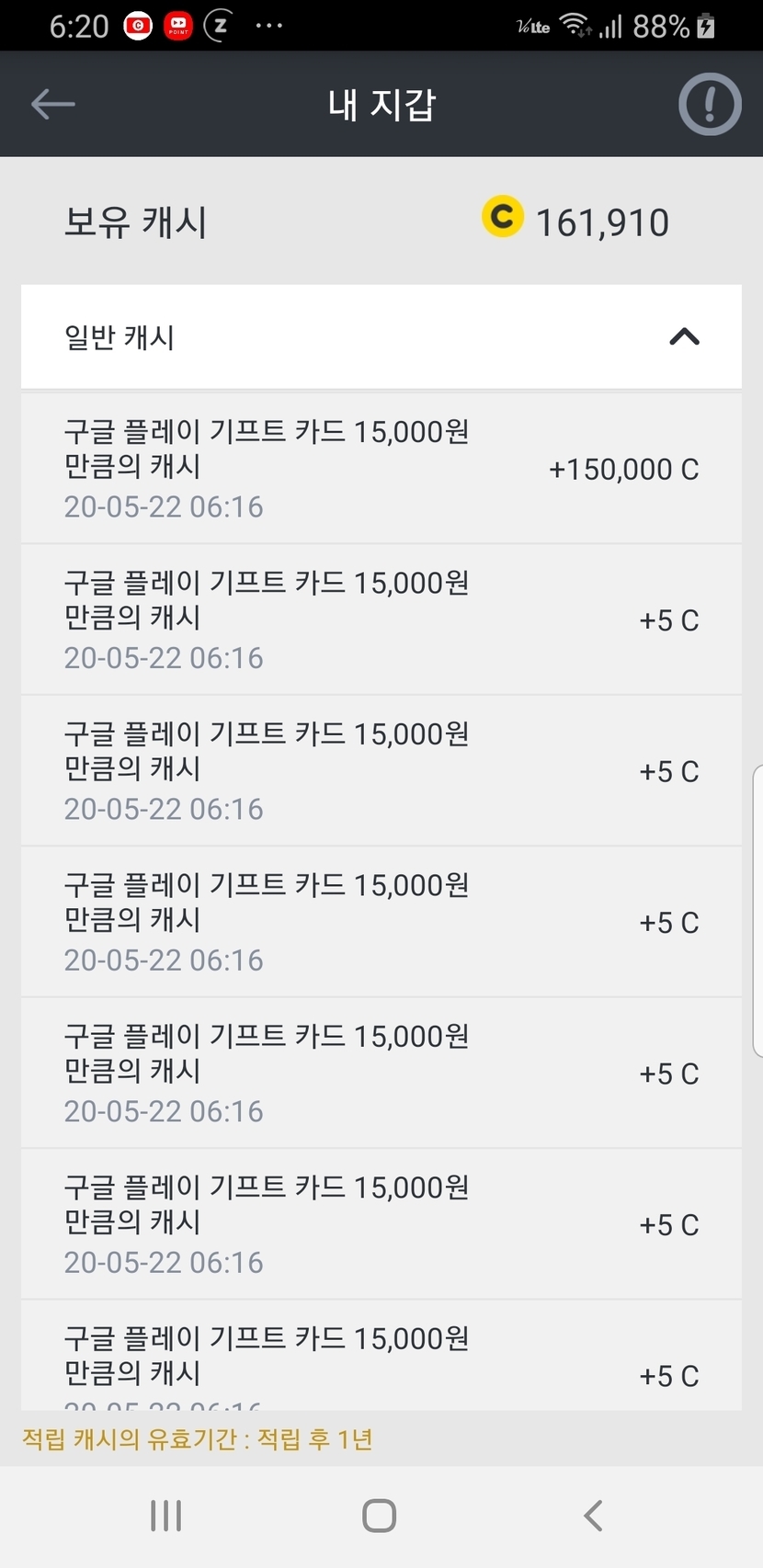Tap the system back button
Screen dimensions: 763x1568
[594, 1516]
